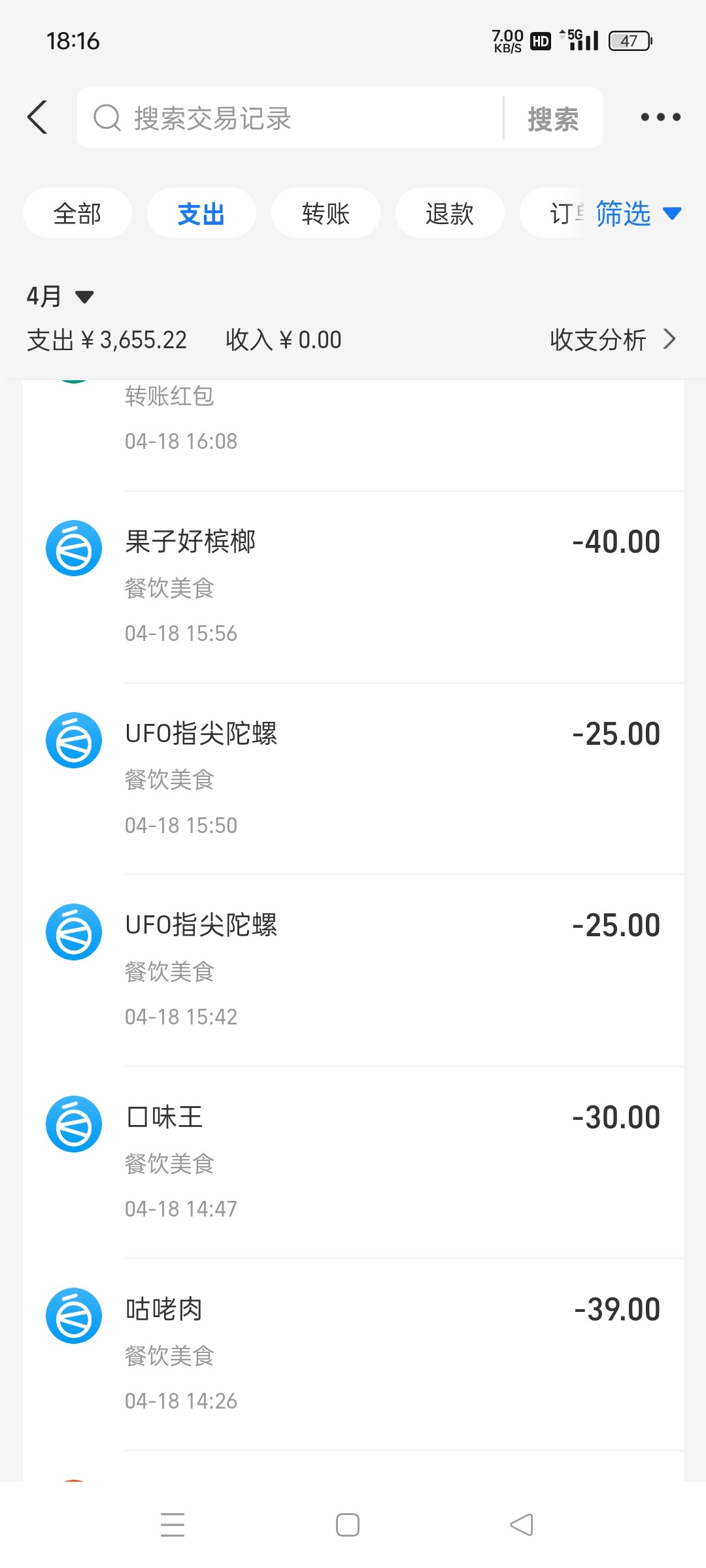706x1568 pixels.
Task: Select the 支出 filter chip
Action: (201, 213)
